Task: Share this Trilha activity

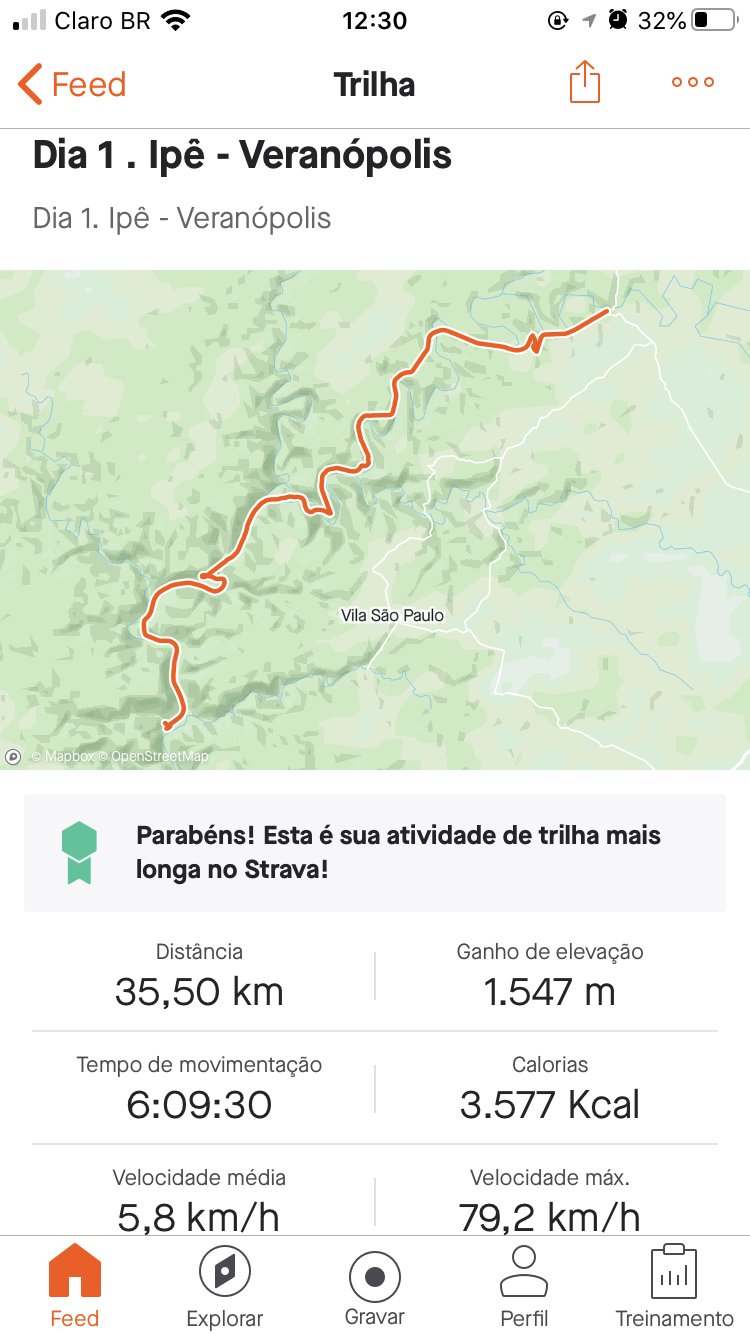Action: (585, 83)
